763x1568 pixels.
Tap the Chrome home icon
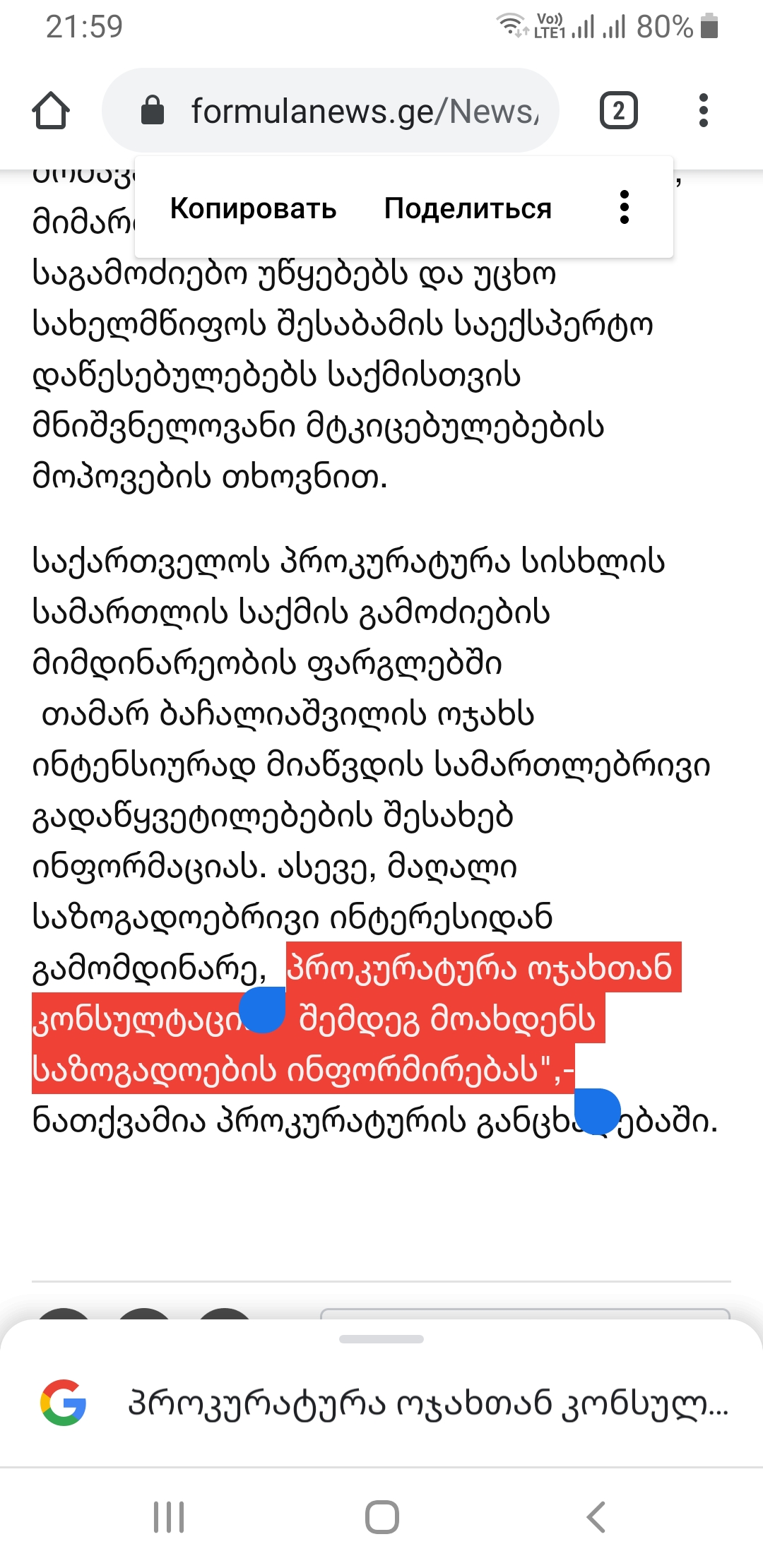51,111
